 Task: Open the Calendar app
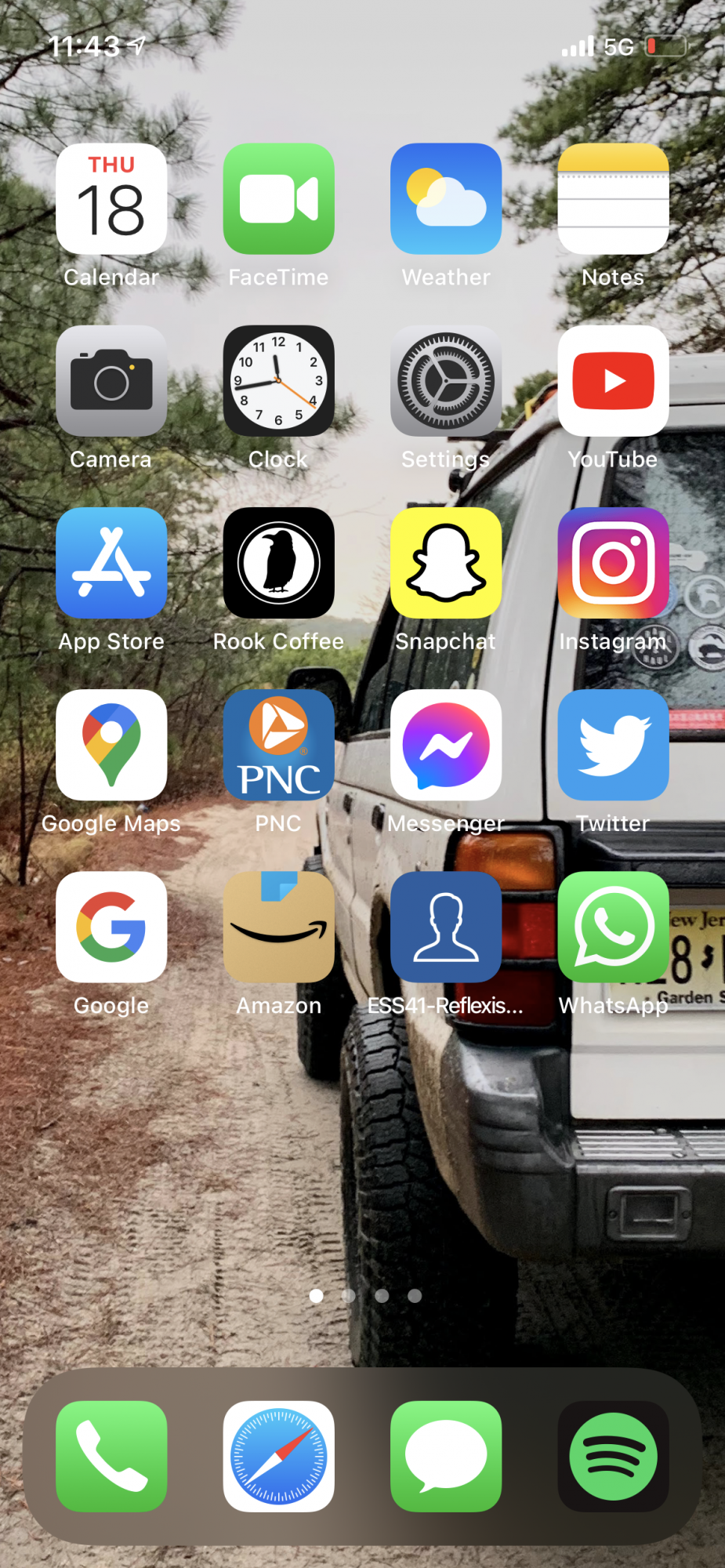click(111, 199)
